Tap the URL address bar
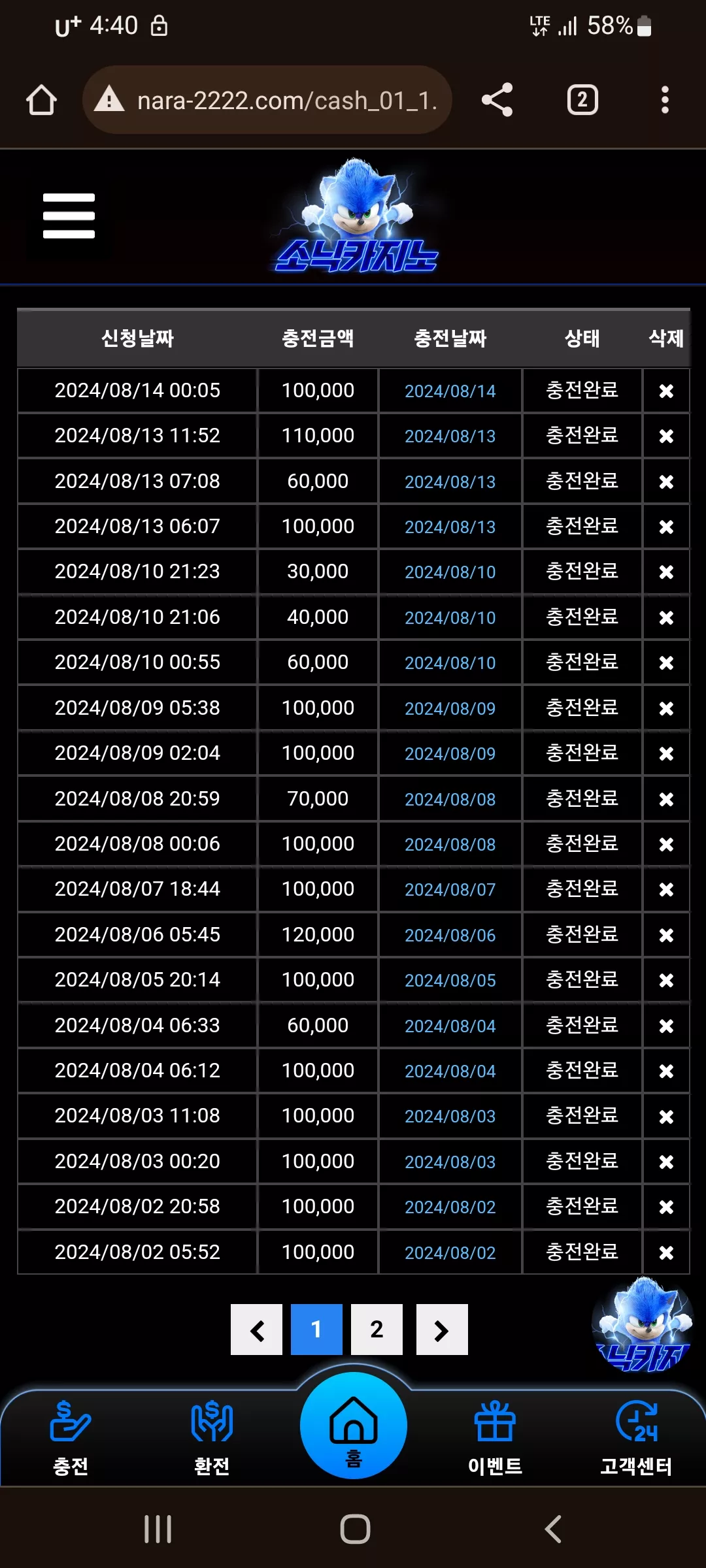This screenshot has height=1568, width=706. [x=267, y=100]
